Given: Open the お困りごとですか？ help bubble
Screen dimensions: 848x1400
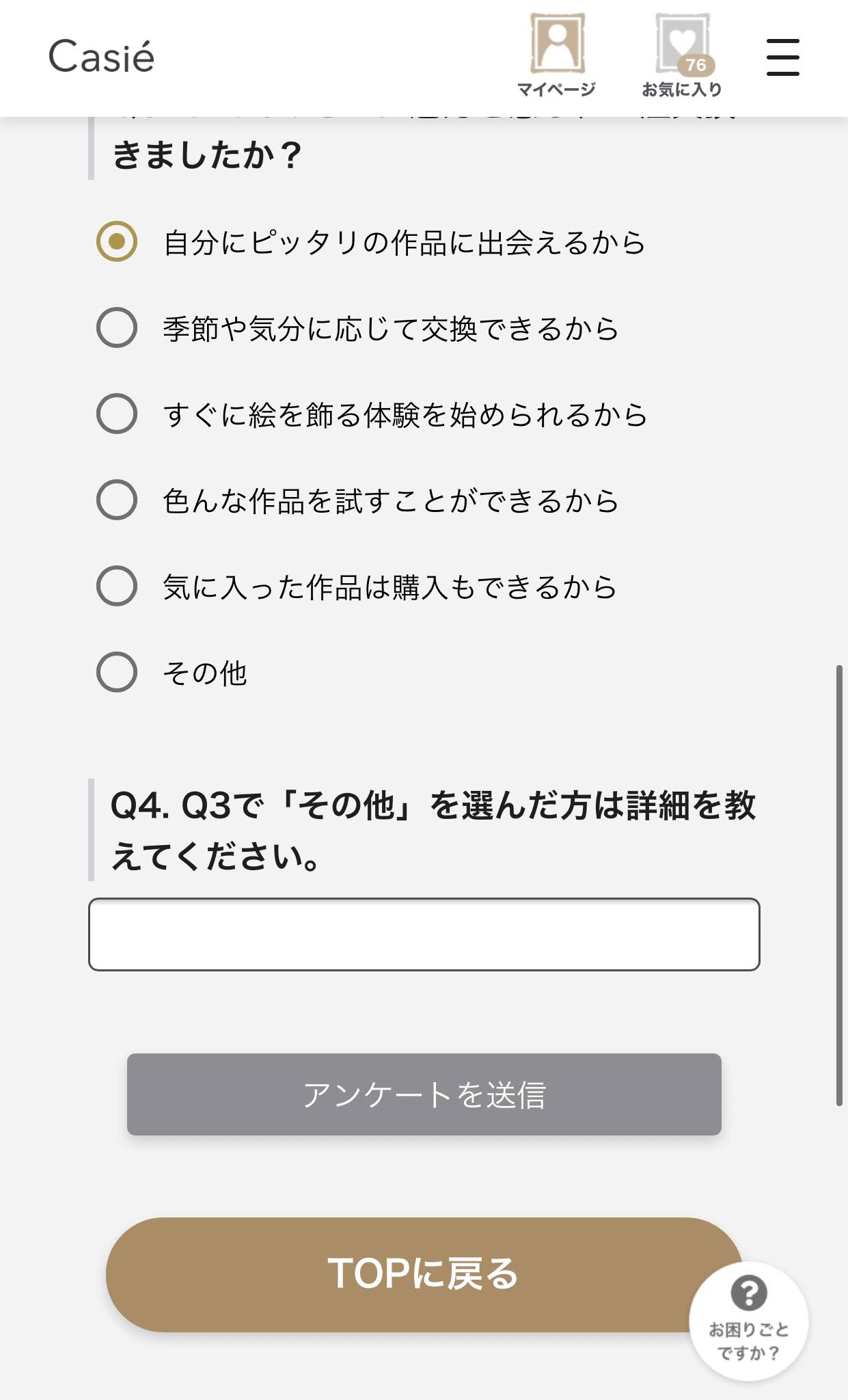Looking at the screenshot, I should click(x=748, y=1321).
